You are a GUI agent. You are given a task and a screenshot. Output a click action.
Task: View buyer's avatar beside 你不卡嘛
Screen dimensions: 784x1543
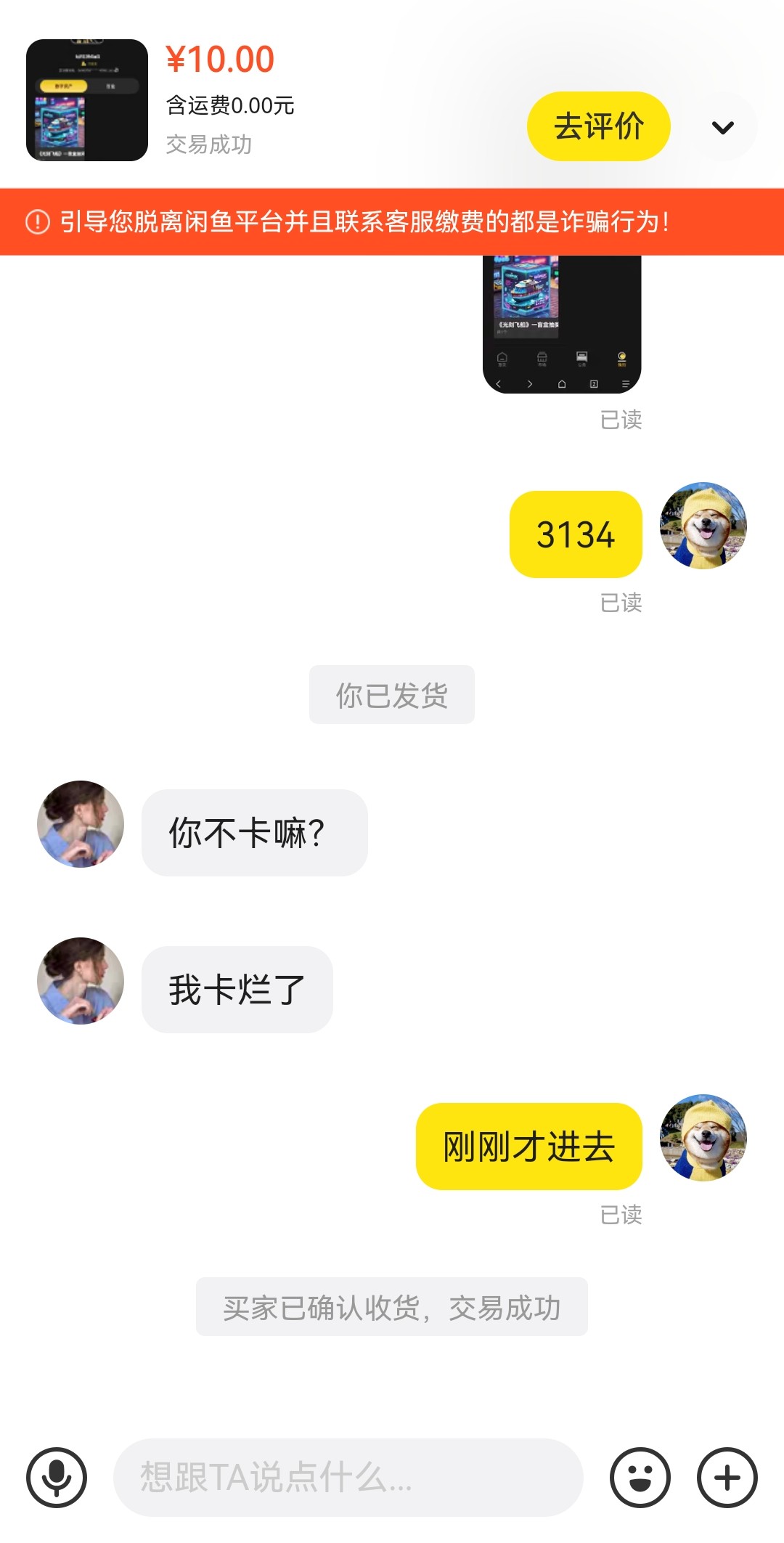pos(81,824)
